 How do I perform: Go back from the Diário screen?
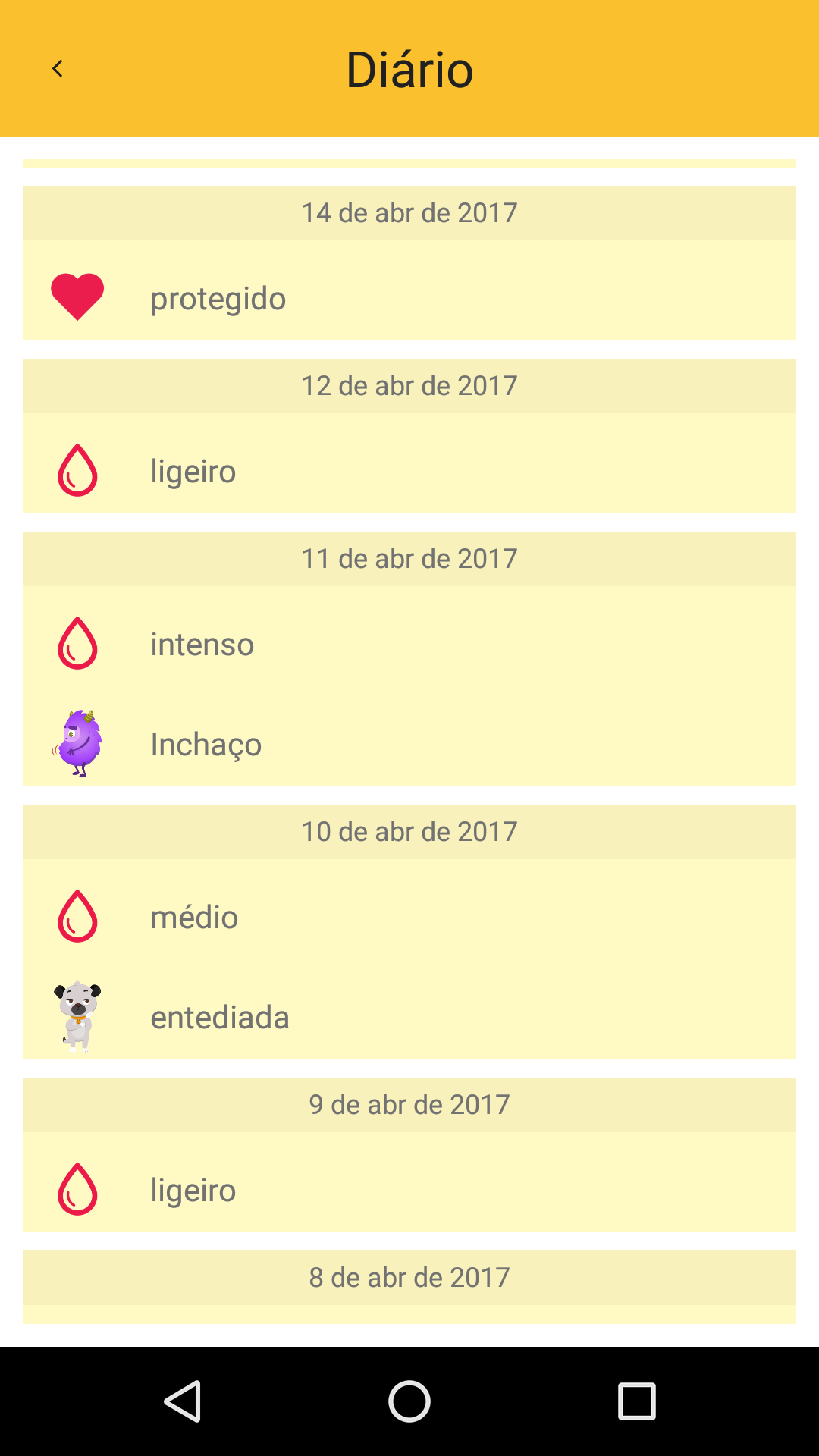click(58, 69)
